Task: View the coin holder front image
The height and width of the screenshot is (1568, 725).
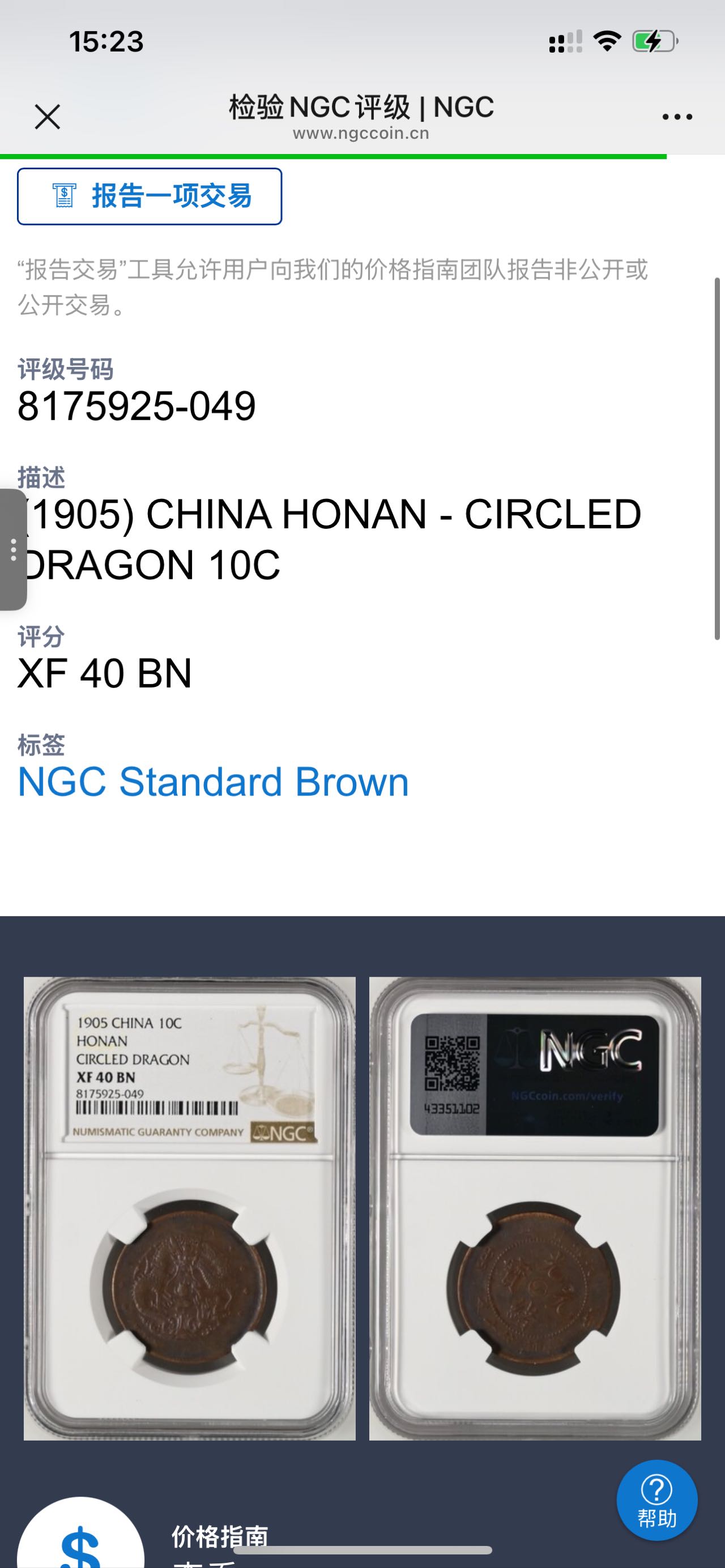Action: [x=189, y=1208]
